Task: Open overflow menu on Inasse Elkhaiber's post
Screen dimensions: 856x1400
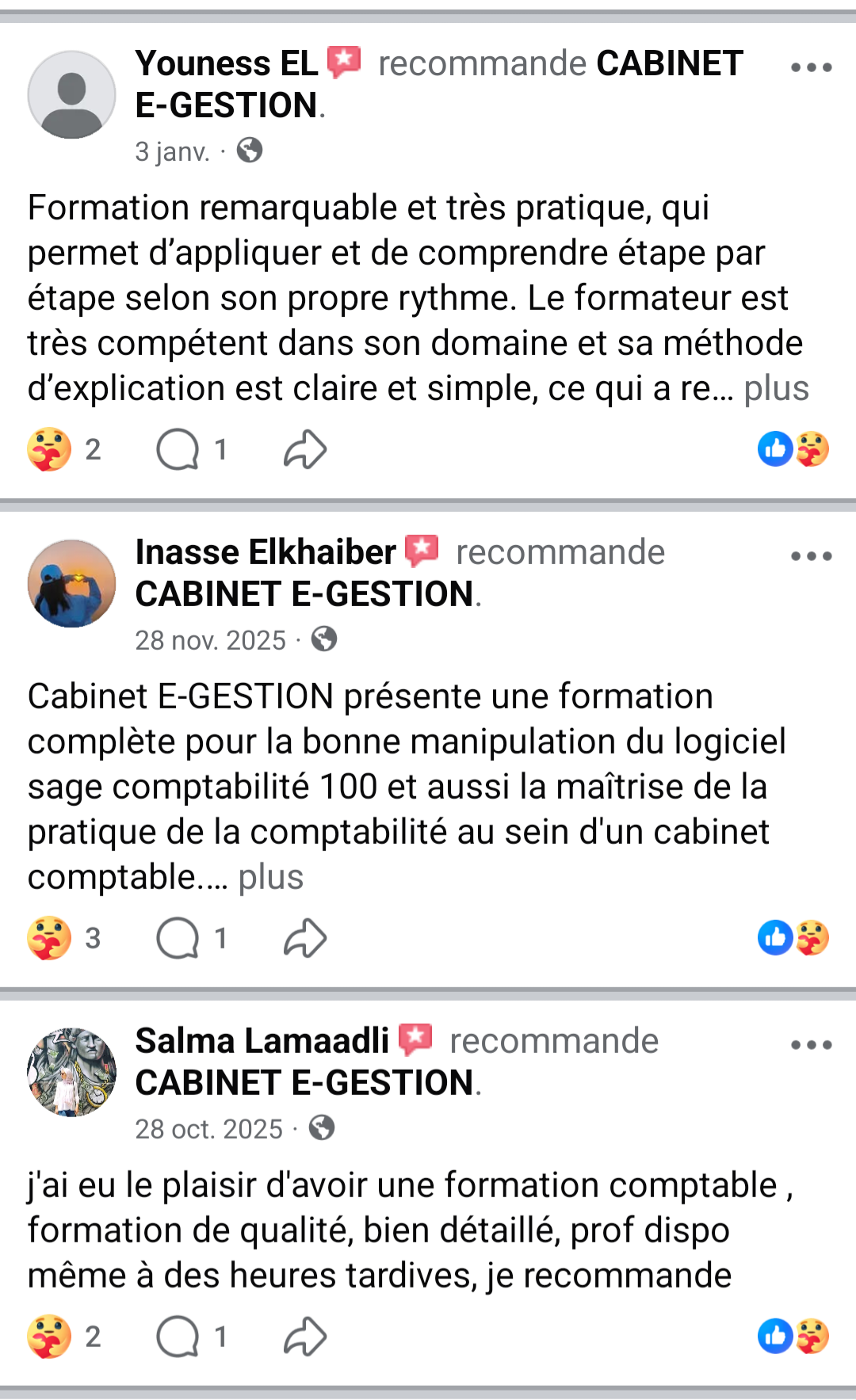Action: (x=811, y=556)
